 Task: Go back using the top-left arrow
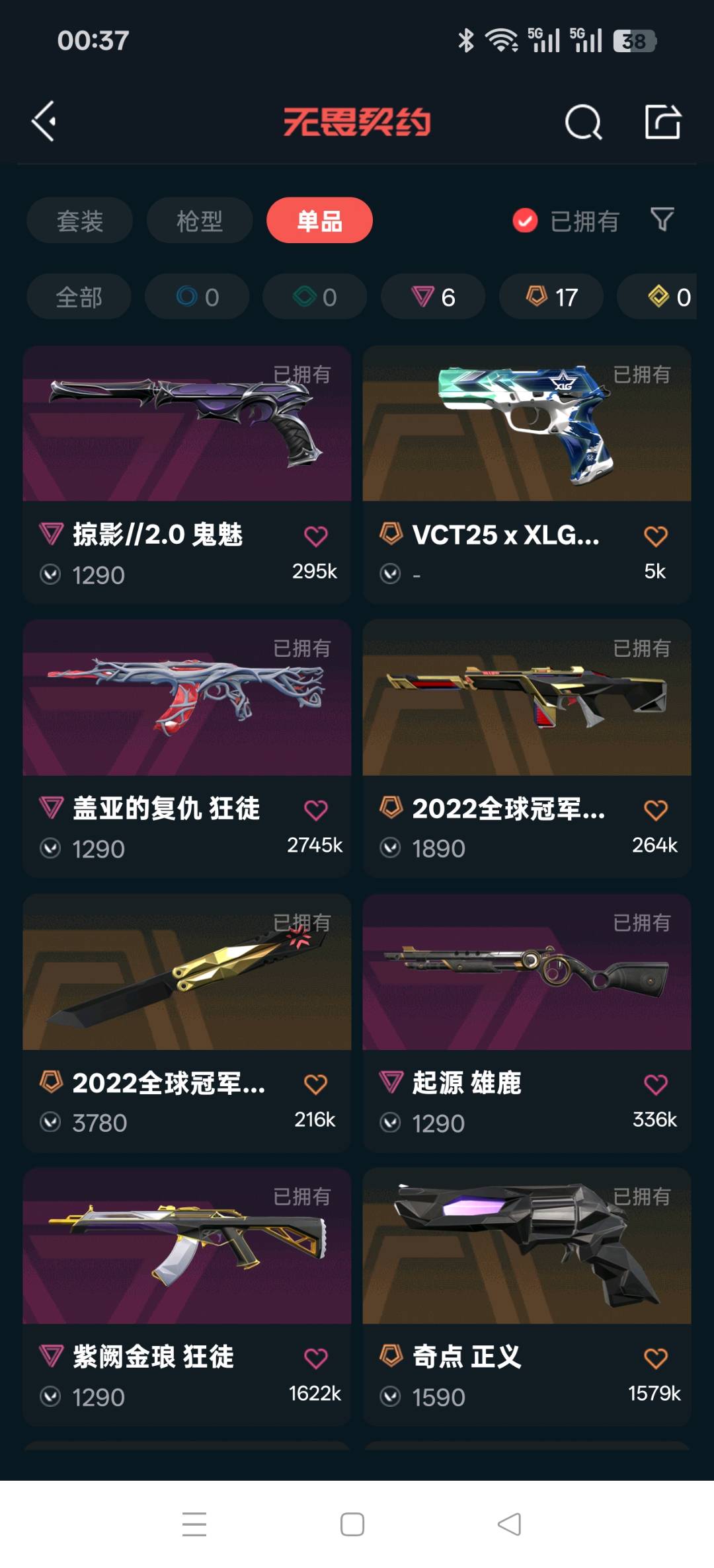(45, 122)
